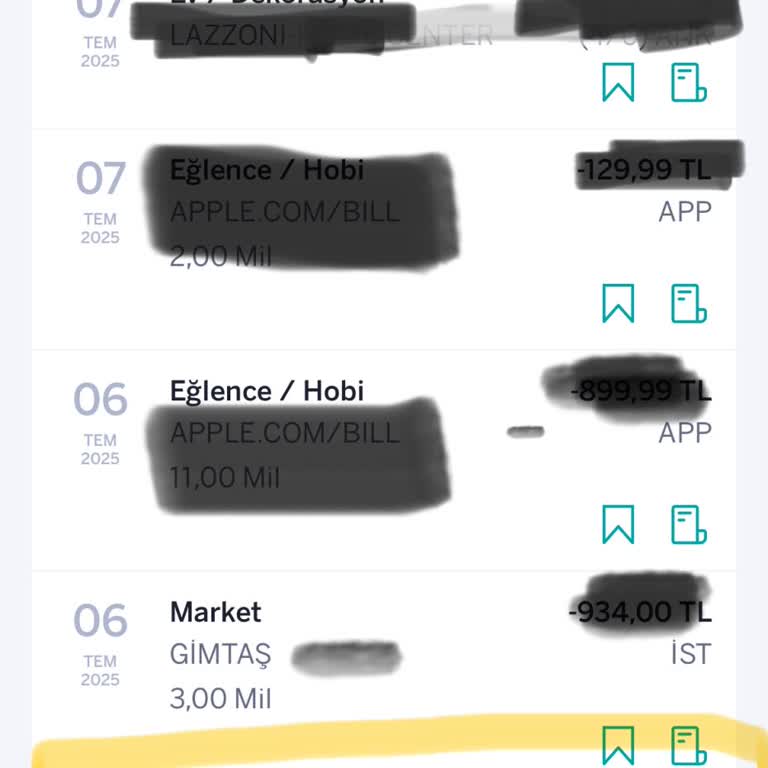
Task: Open receipt for the -129,99 TL Apple transaction
Action: pyautogui.click(x=688, y=303)
